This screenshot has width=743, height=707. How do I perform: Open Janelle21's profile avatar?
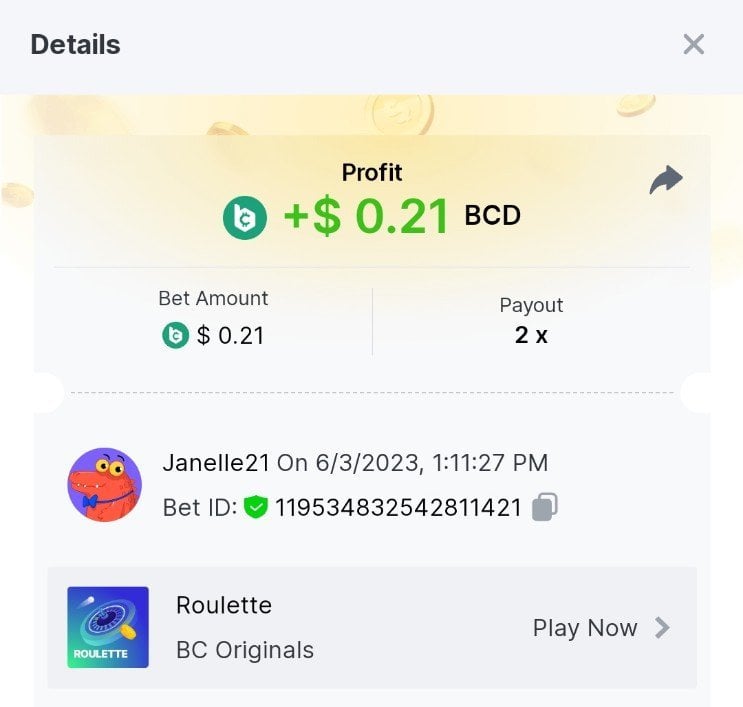(104, 484)
